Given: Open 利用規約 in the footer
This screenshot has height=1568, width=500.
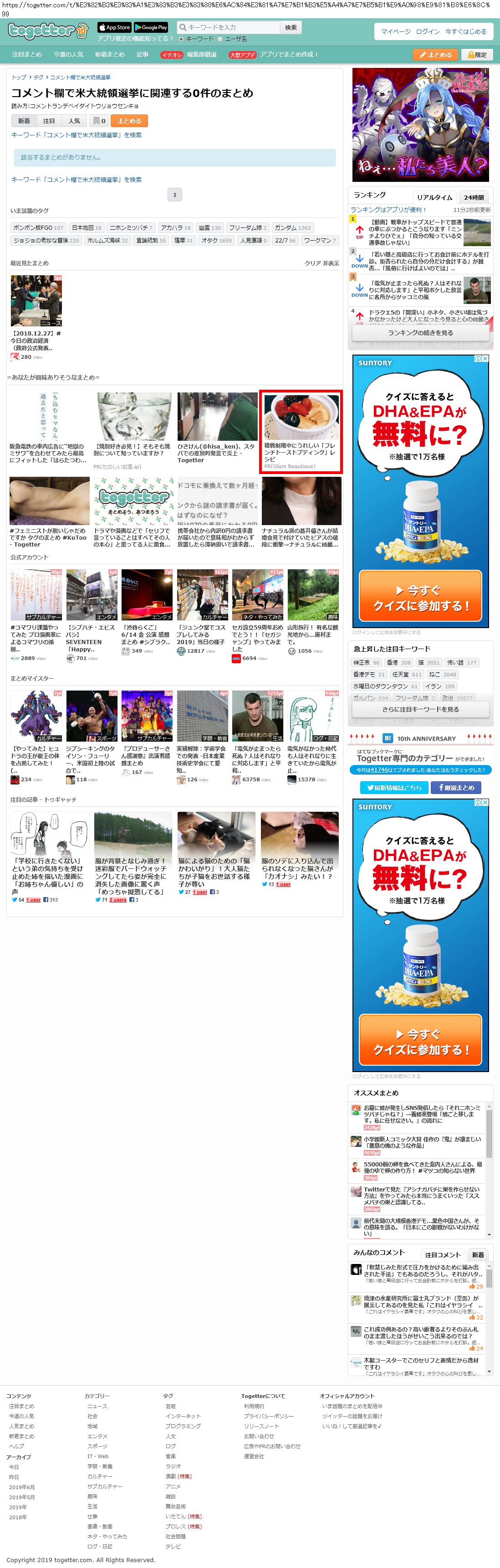Looking at the screenshot, I should 254,1406.
